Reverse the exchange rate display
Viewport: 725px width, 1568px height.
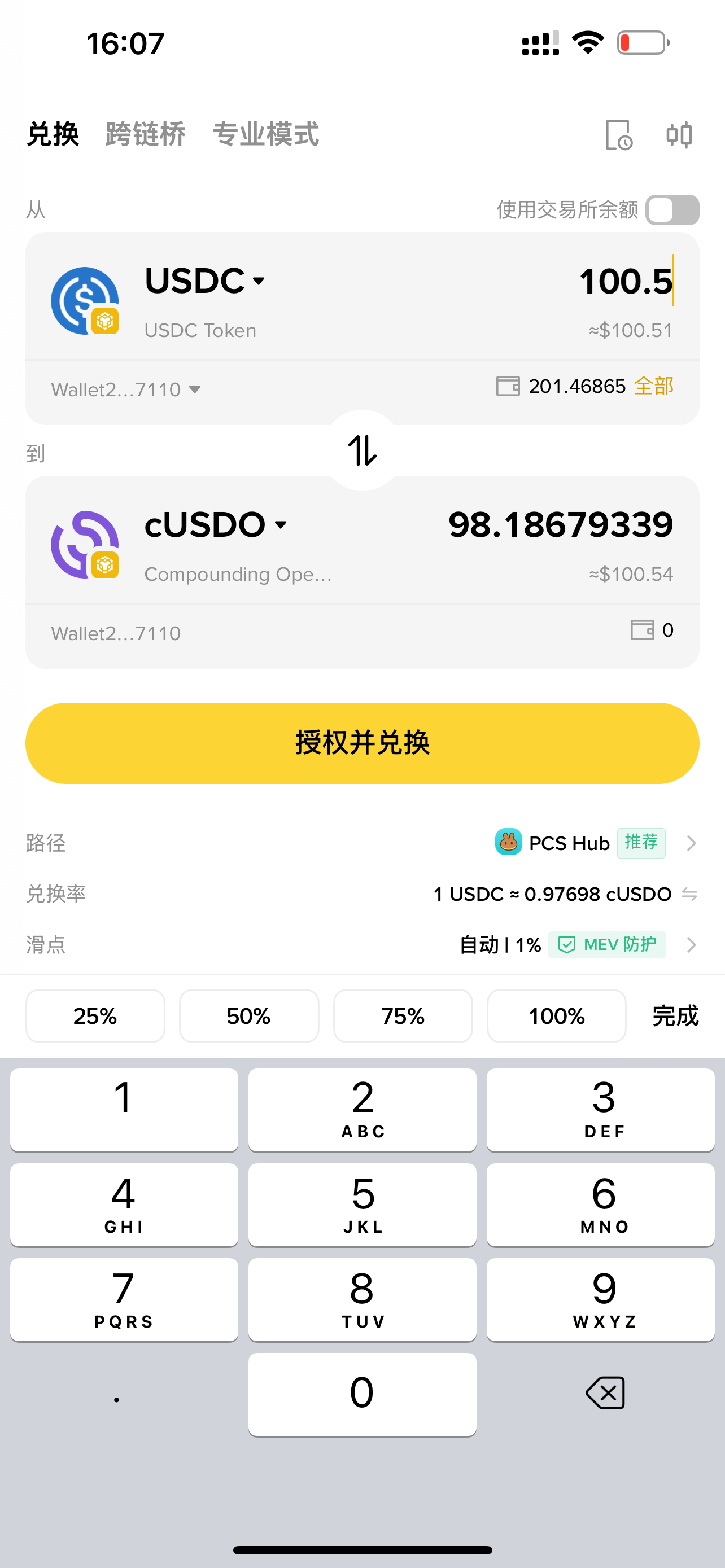(689, 894)
